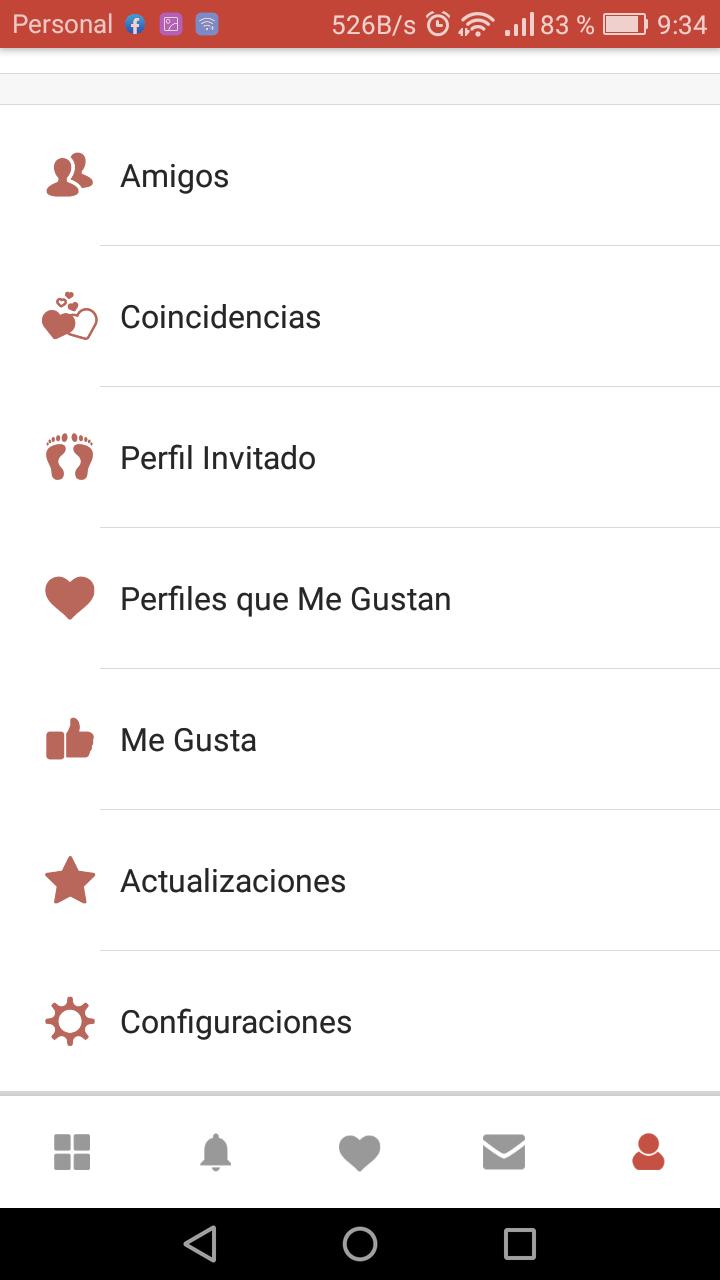The height and width of the screenshot is (1280, 720).
Task: Open the notifications bell tab
Action: tap(216, 1152)
